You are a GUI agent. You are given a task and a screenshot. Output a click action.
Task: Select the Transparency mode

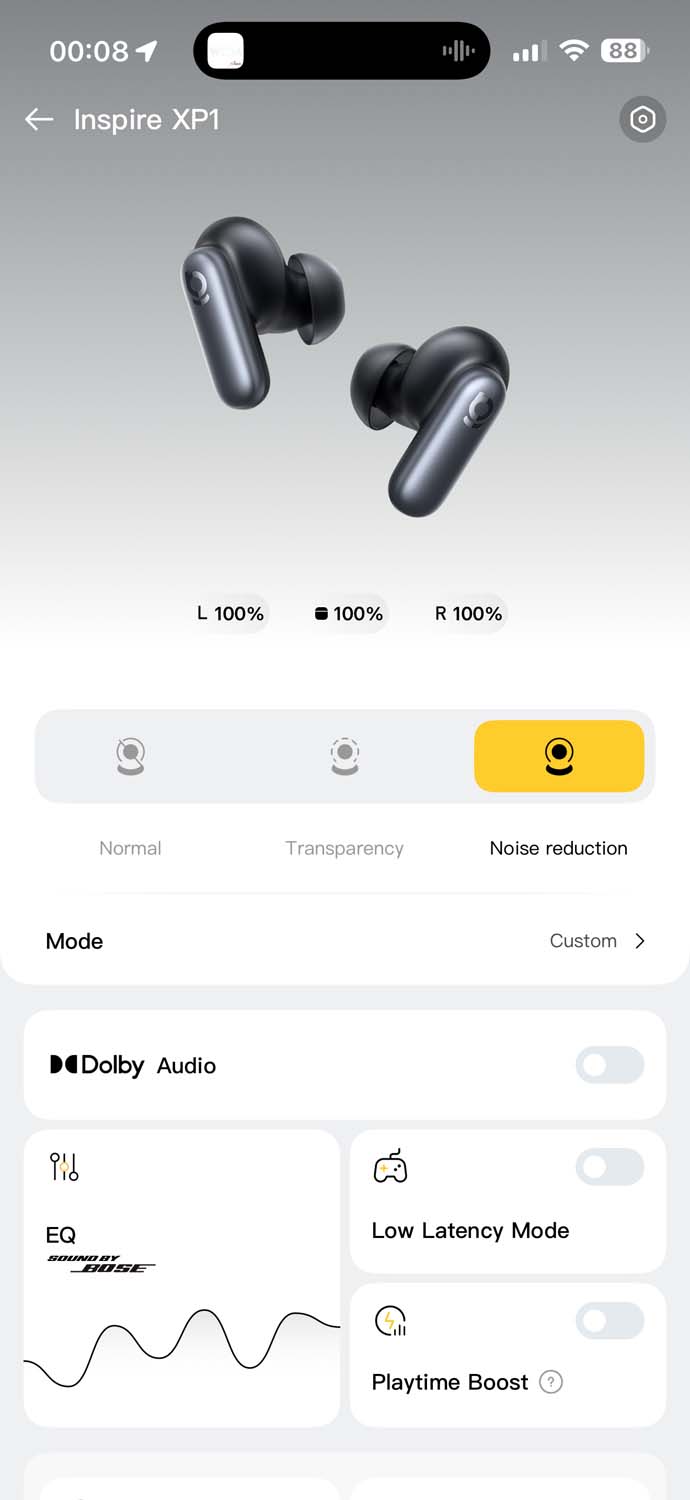(345, 756)
